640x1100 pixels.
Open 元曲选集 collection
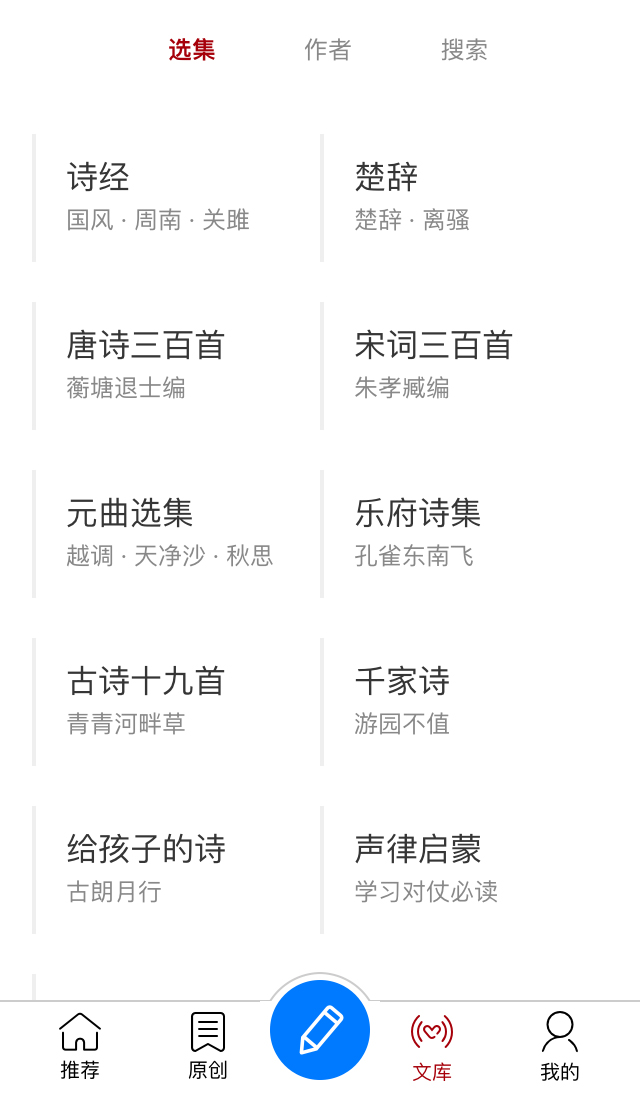[x=170, y=534]
